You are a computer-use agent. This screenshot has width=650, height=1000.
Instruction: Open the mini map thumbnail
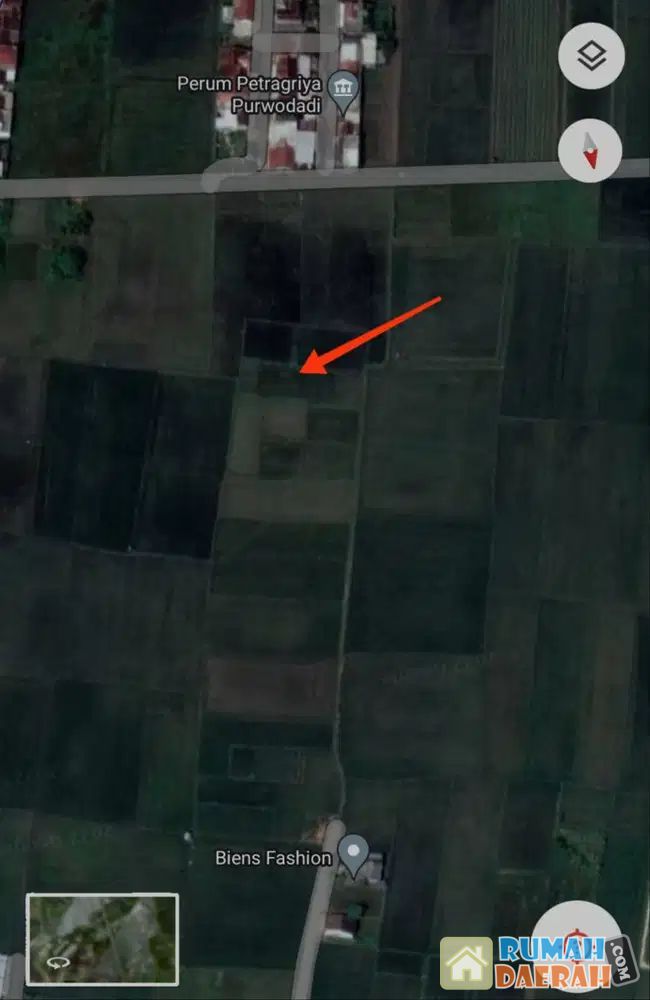click(102, 937)
